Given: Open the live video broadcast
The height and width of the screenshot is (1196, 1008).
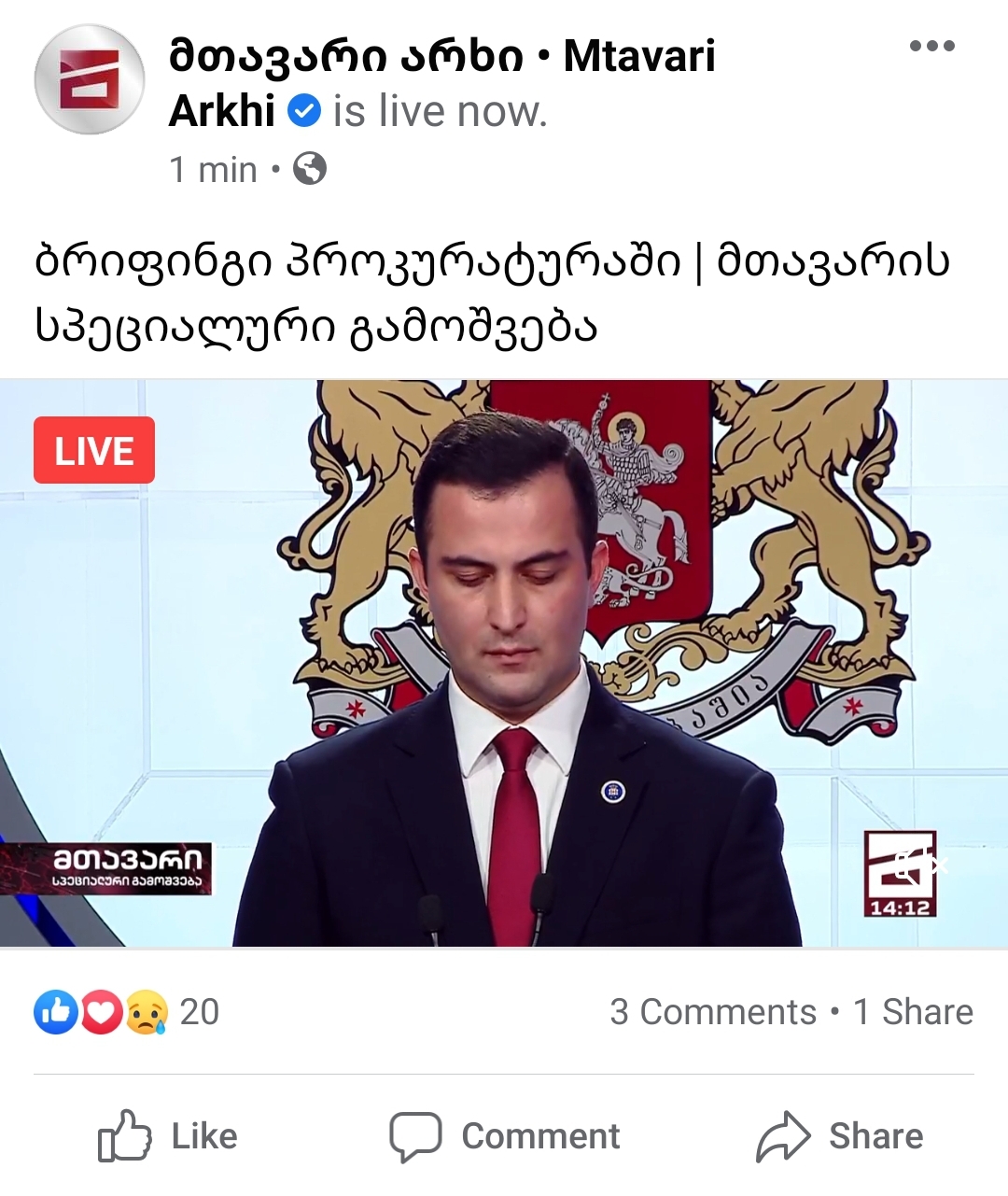Looking at the screenshot, I should click(504, 663).
